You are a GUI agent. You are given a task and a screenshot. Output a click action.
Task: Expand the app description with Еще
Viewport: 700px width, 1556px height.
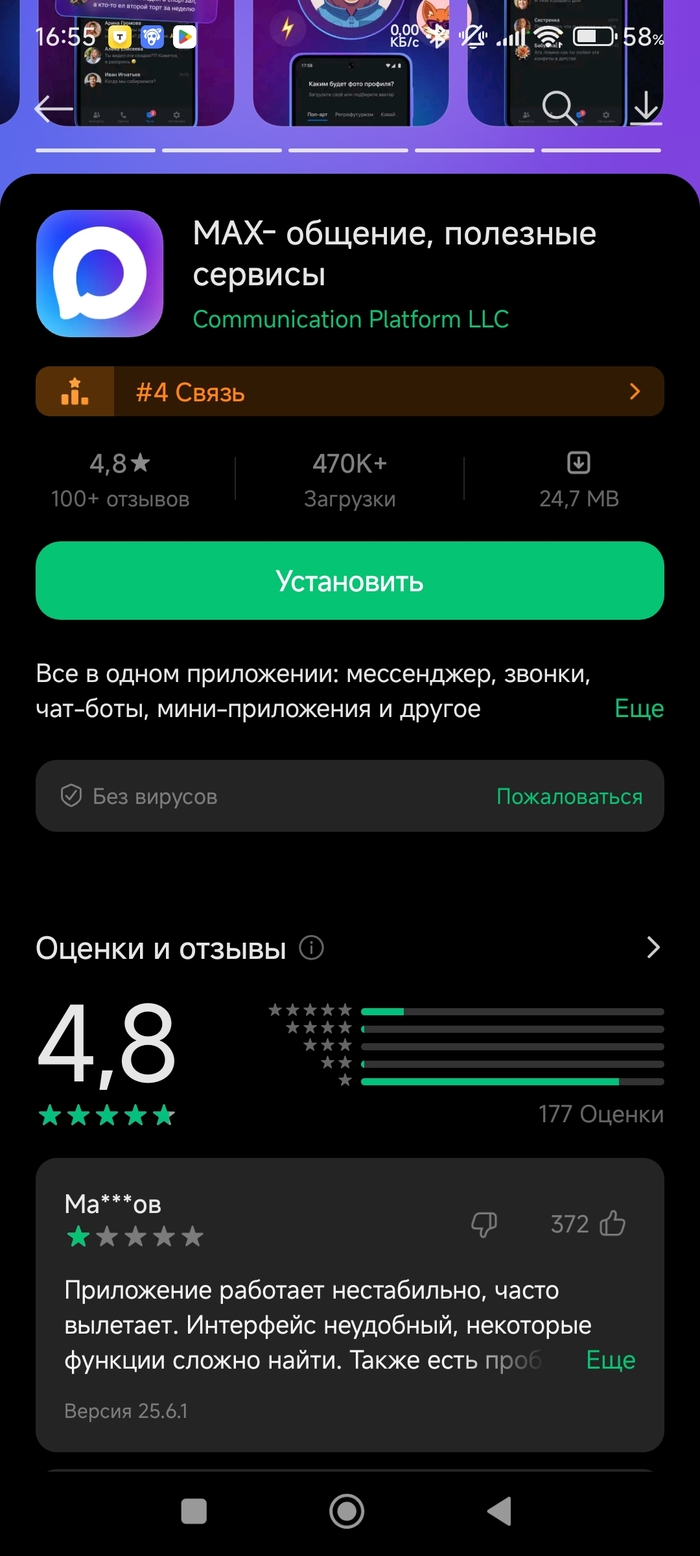(x=639, y=709)
